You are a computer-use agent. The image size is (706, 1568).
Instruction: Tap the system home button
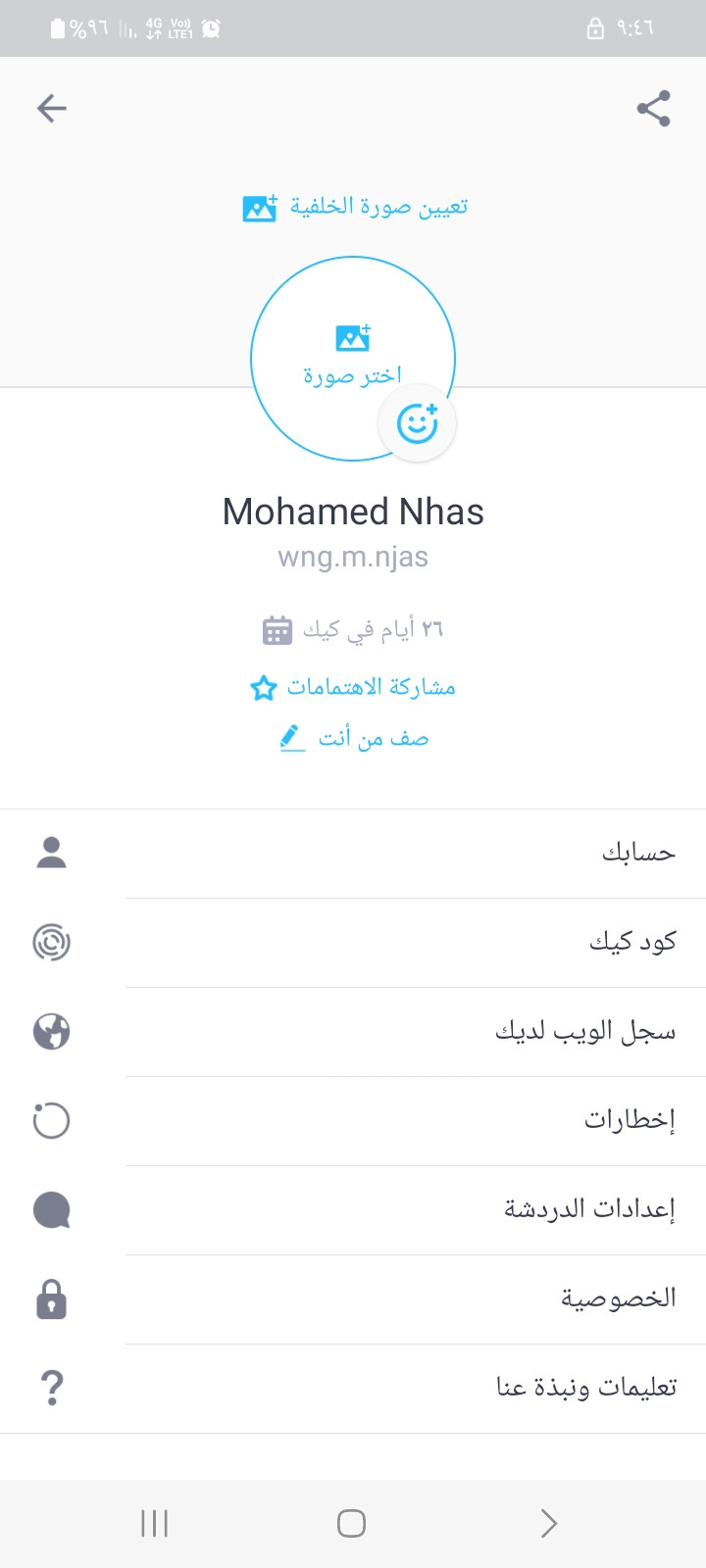[x=351, y=1523]
